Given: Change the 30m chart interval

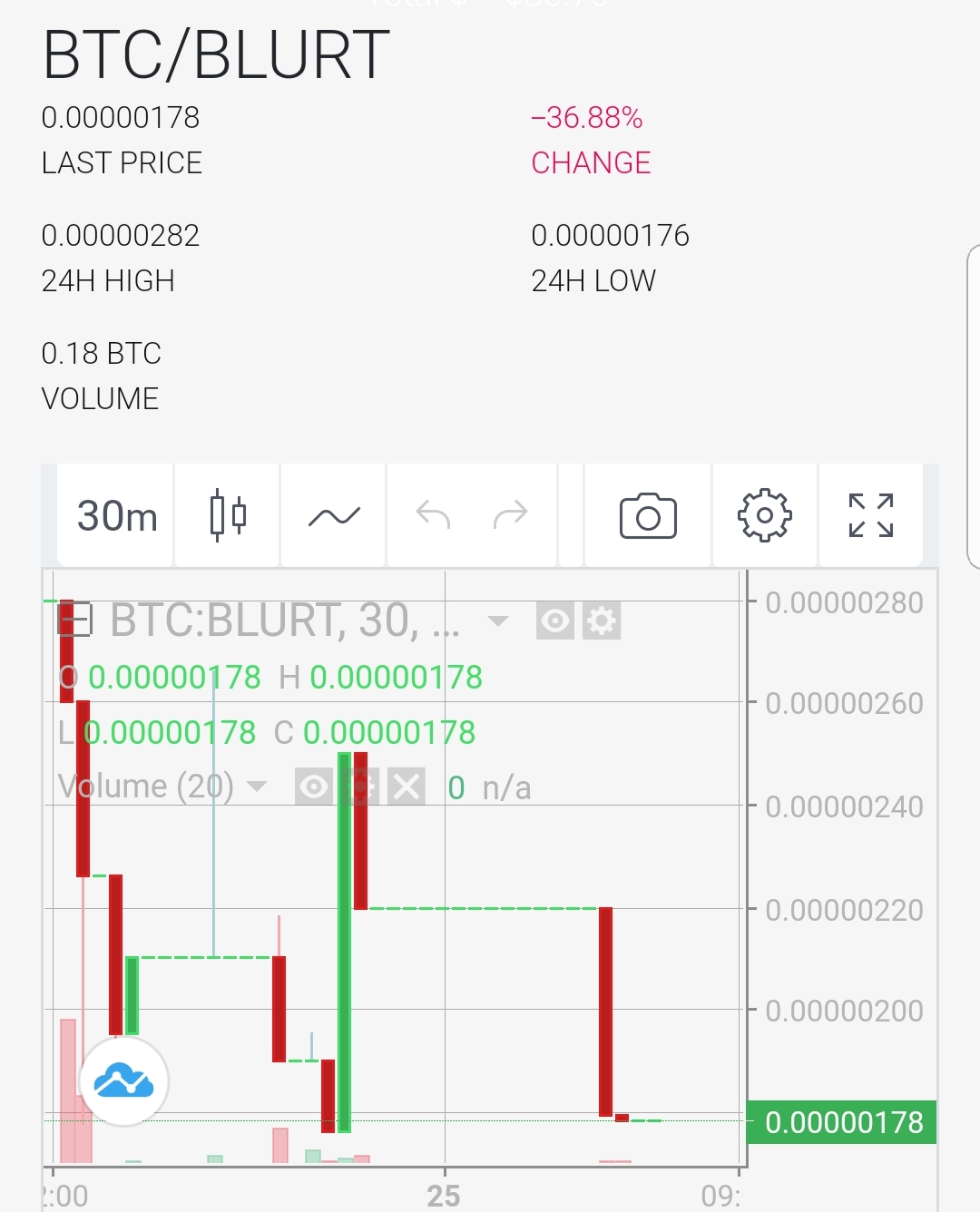Looking at the screenshot, I should (x=116, y=516).
